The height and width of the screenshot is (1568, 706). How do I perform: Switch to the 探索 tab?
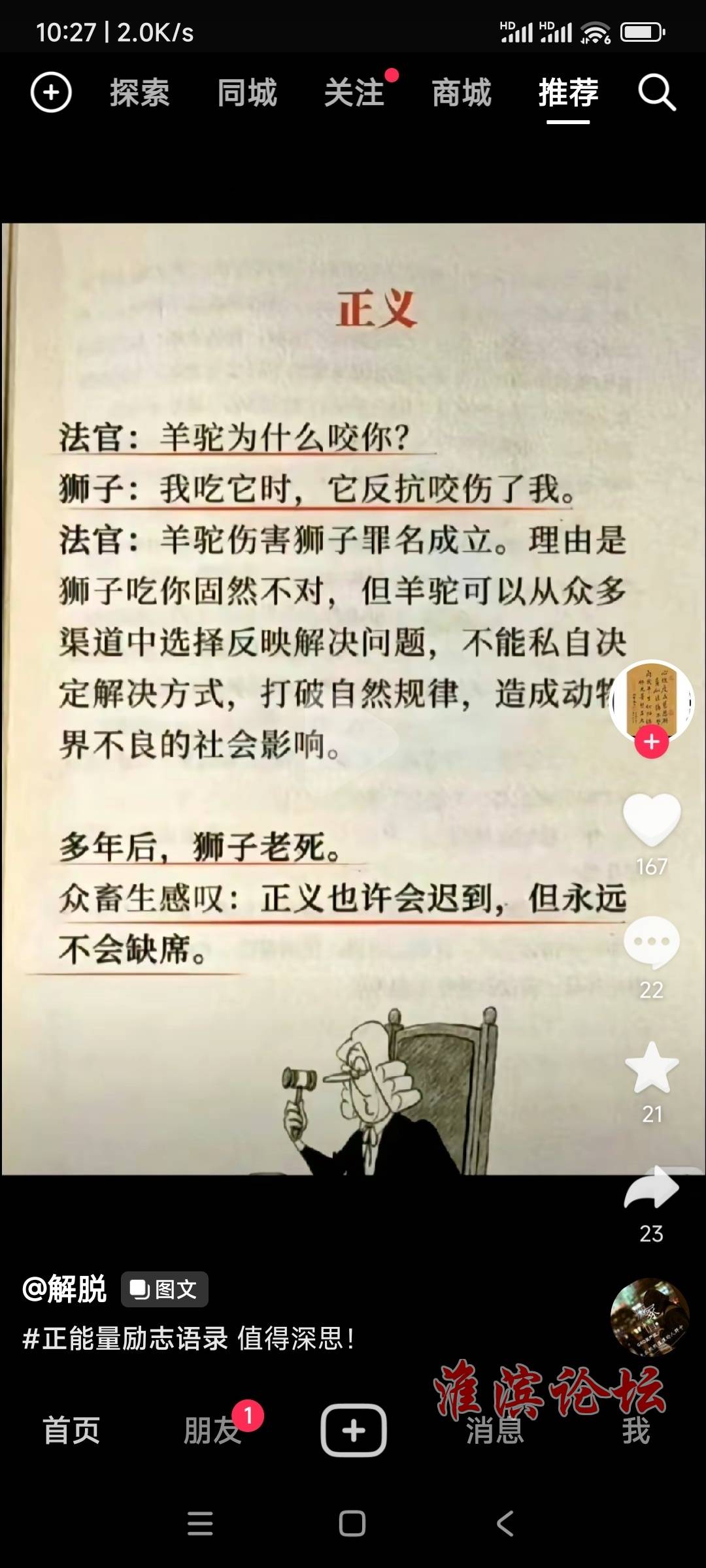[139, 92]
